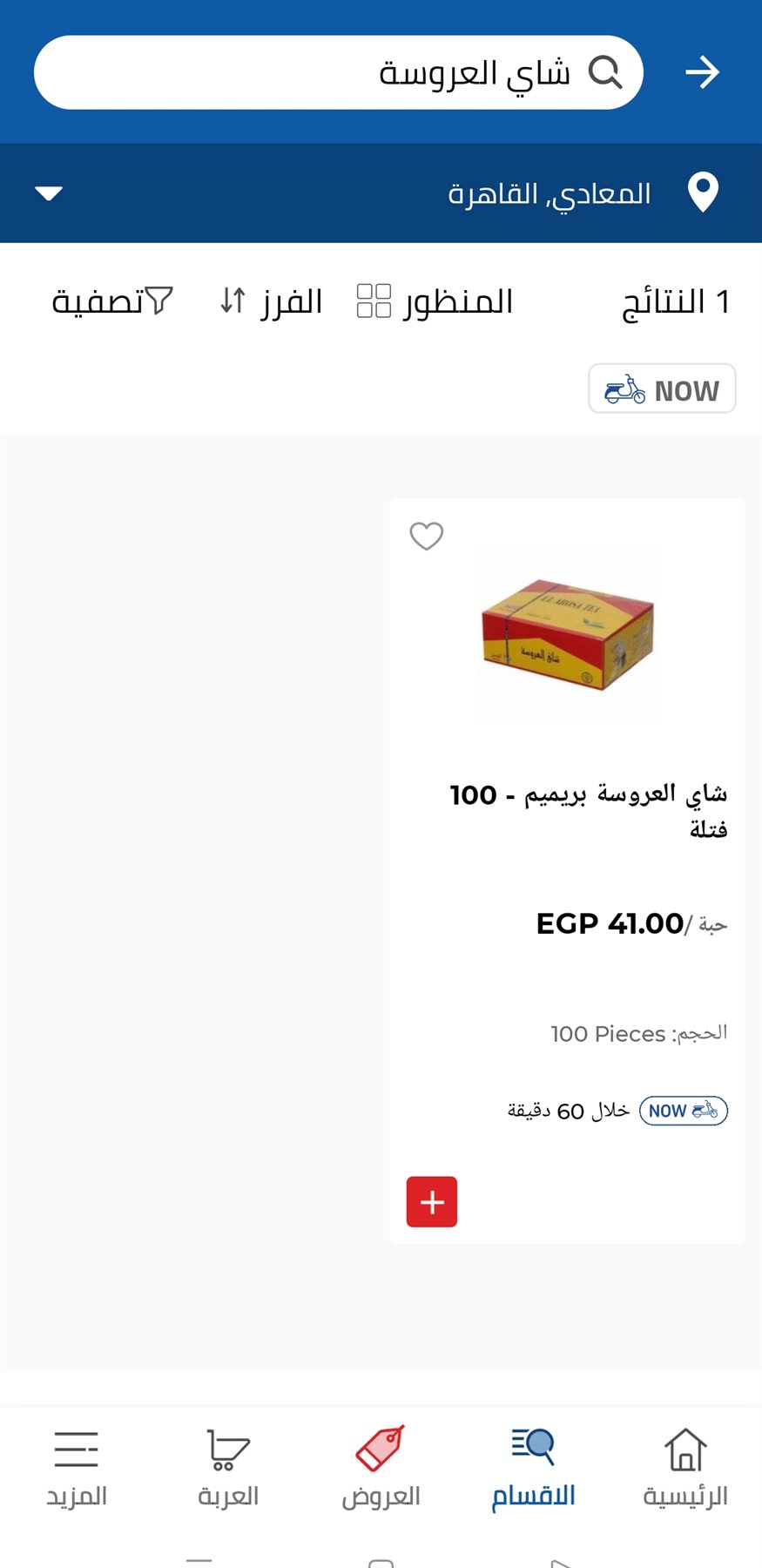Open the الفرز sort options
Image resolution: width=762 pixels, height=1568 pixels.
[270, 301]
